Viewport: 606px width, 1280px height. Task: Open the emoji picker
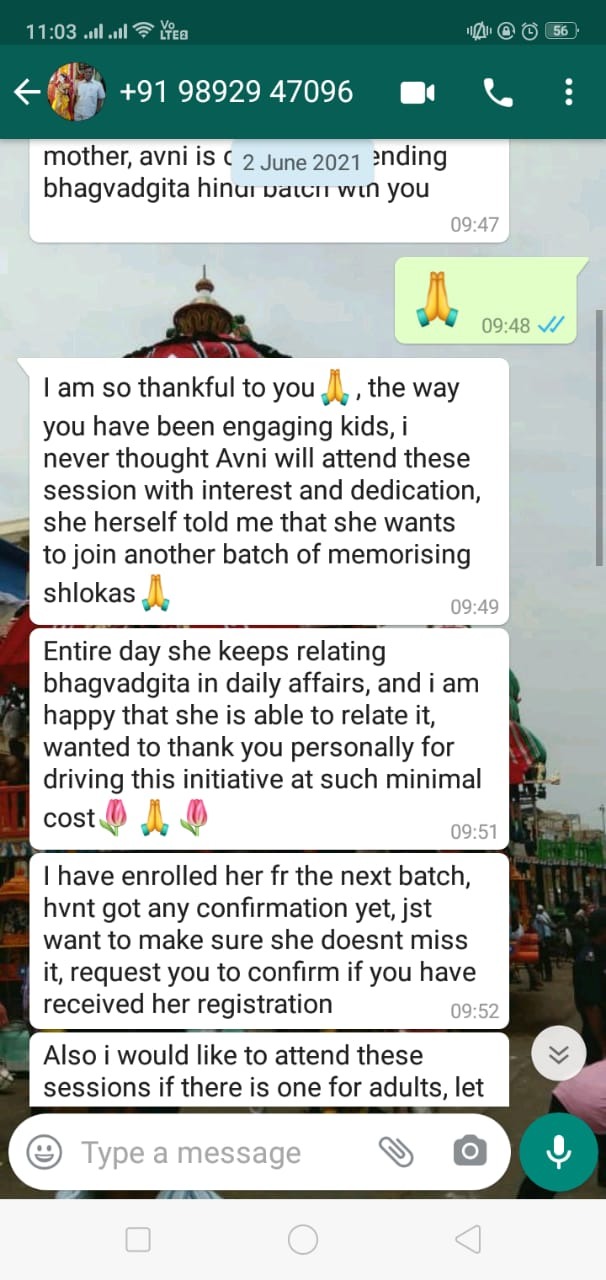pos(44,1152)
